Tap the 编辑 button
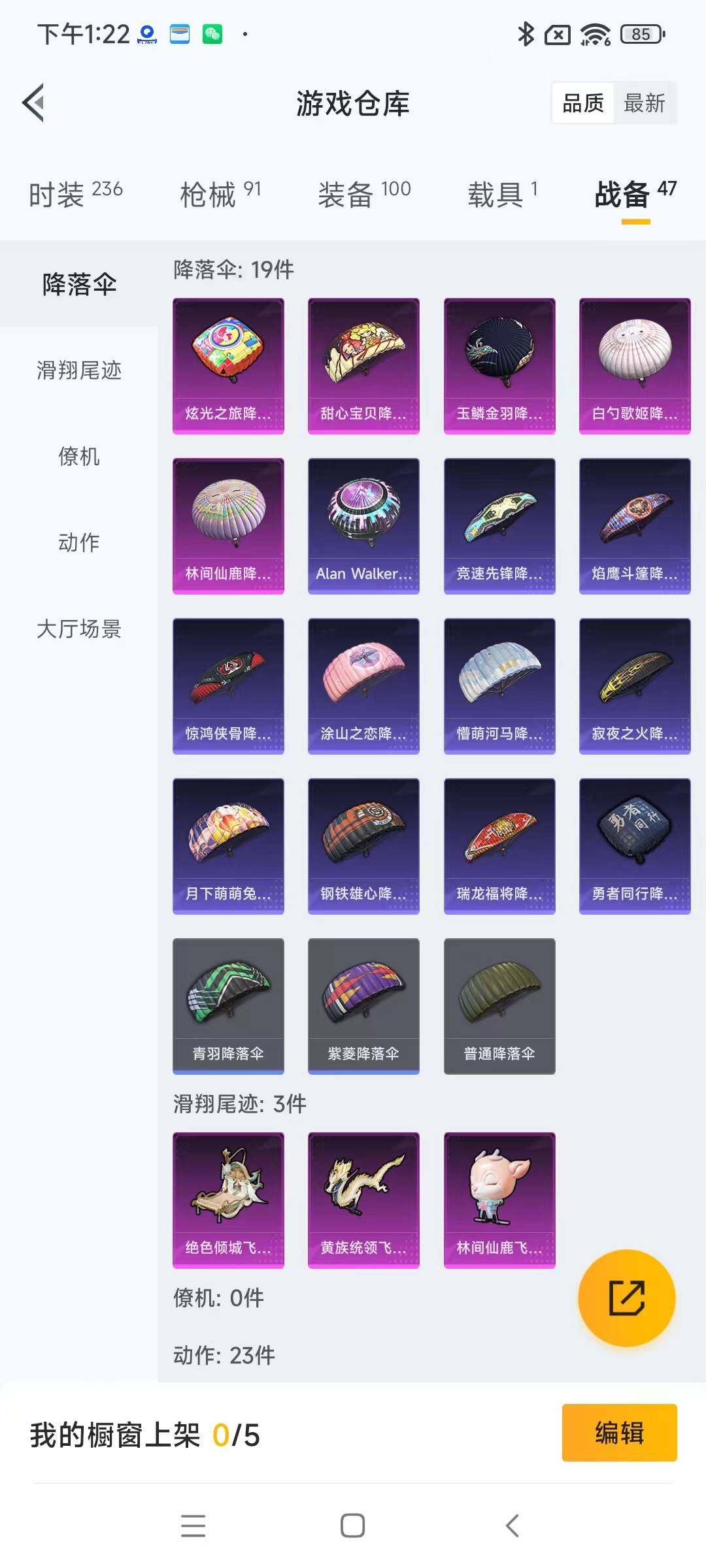706x1568 pixels. click(x=619, y=1433)
